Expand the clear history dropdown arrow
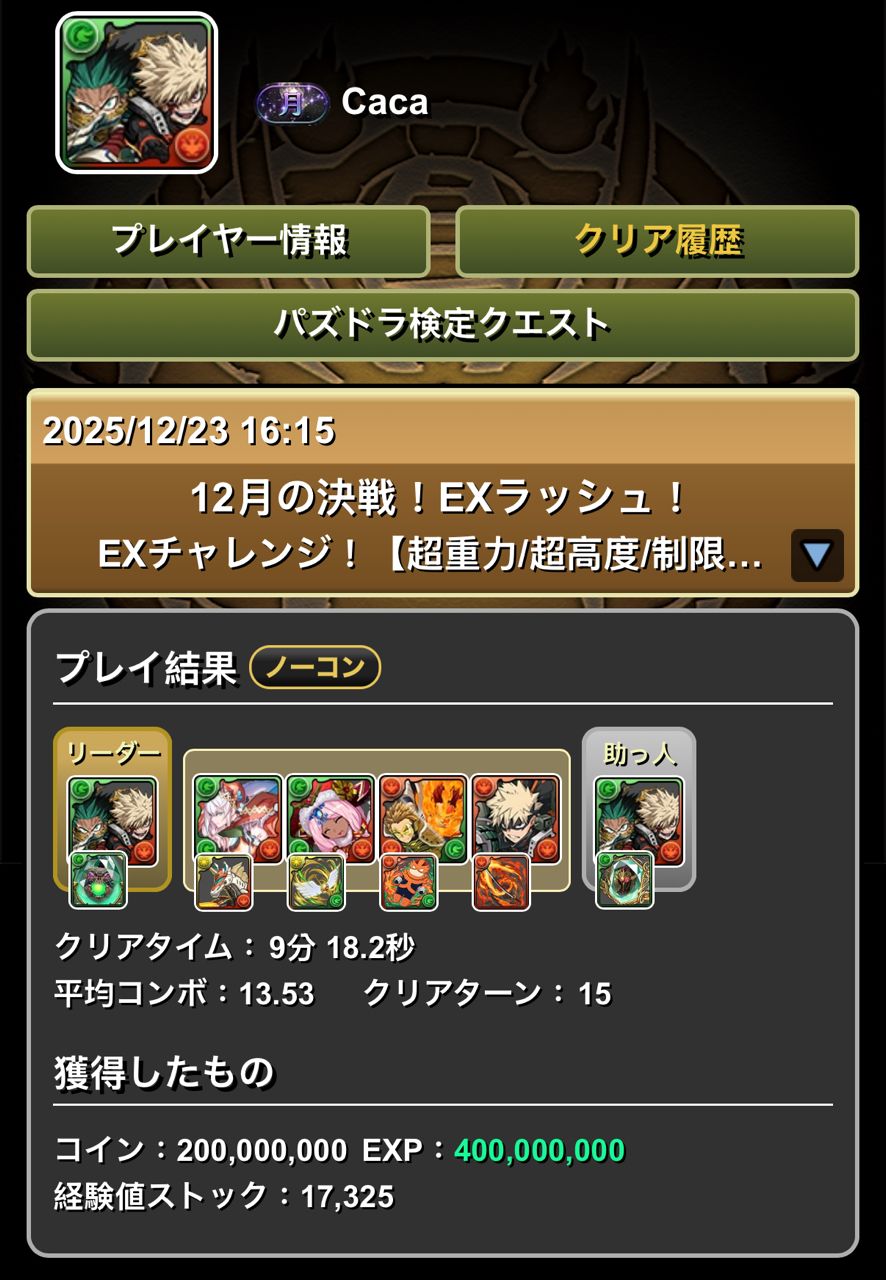This screenshot has height=1280, width=886. [x=817, y=555]
